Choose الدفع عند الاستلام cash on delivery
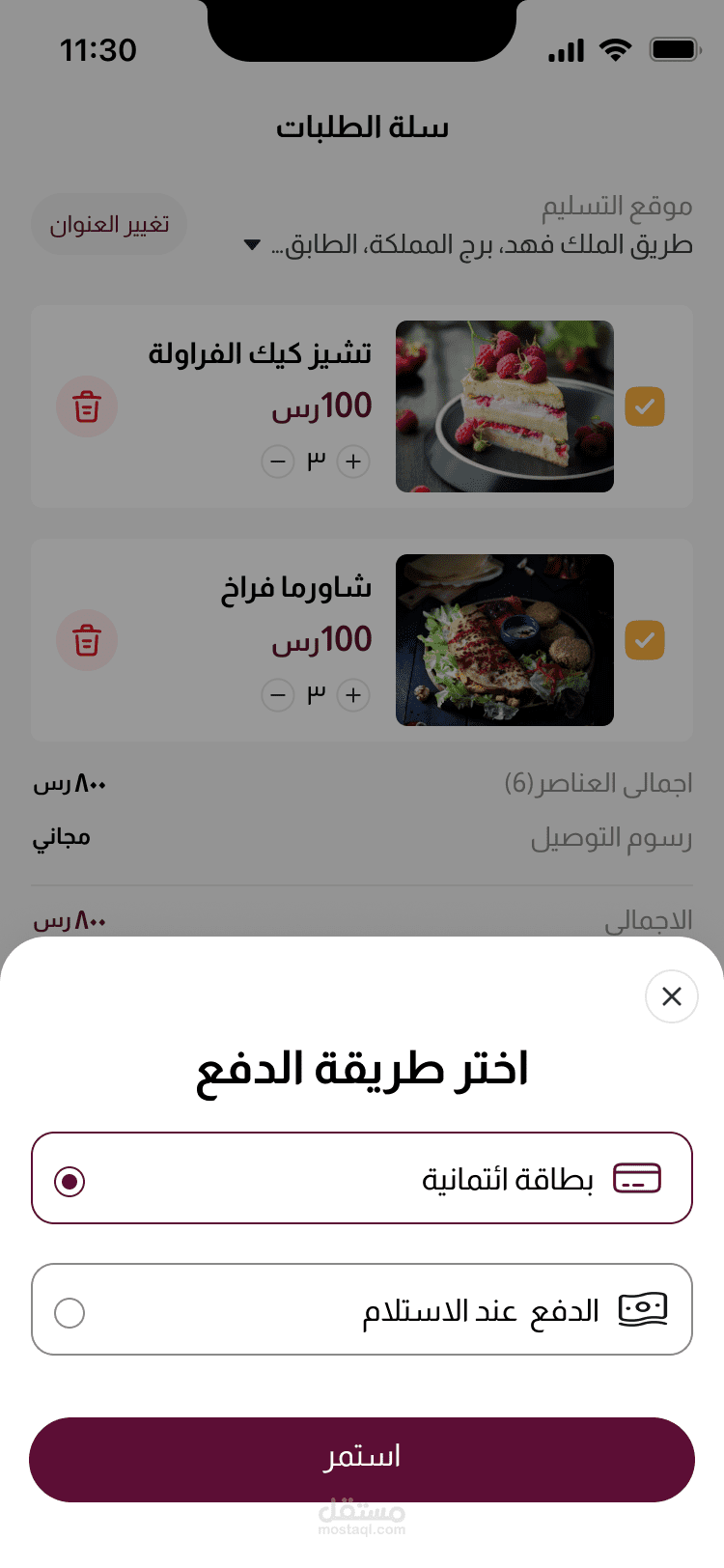Image resolution: width=724 pixels, height=1568 pixels. (362, 1310)
